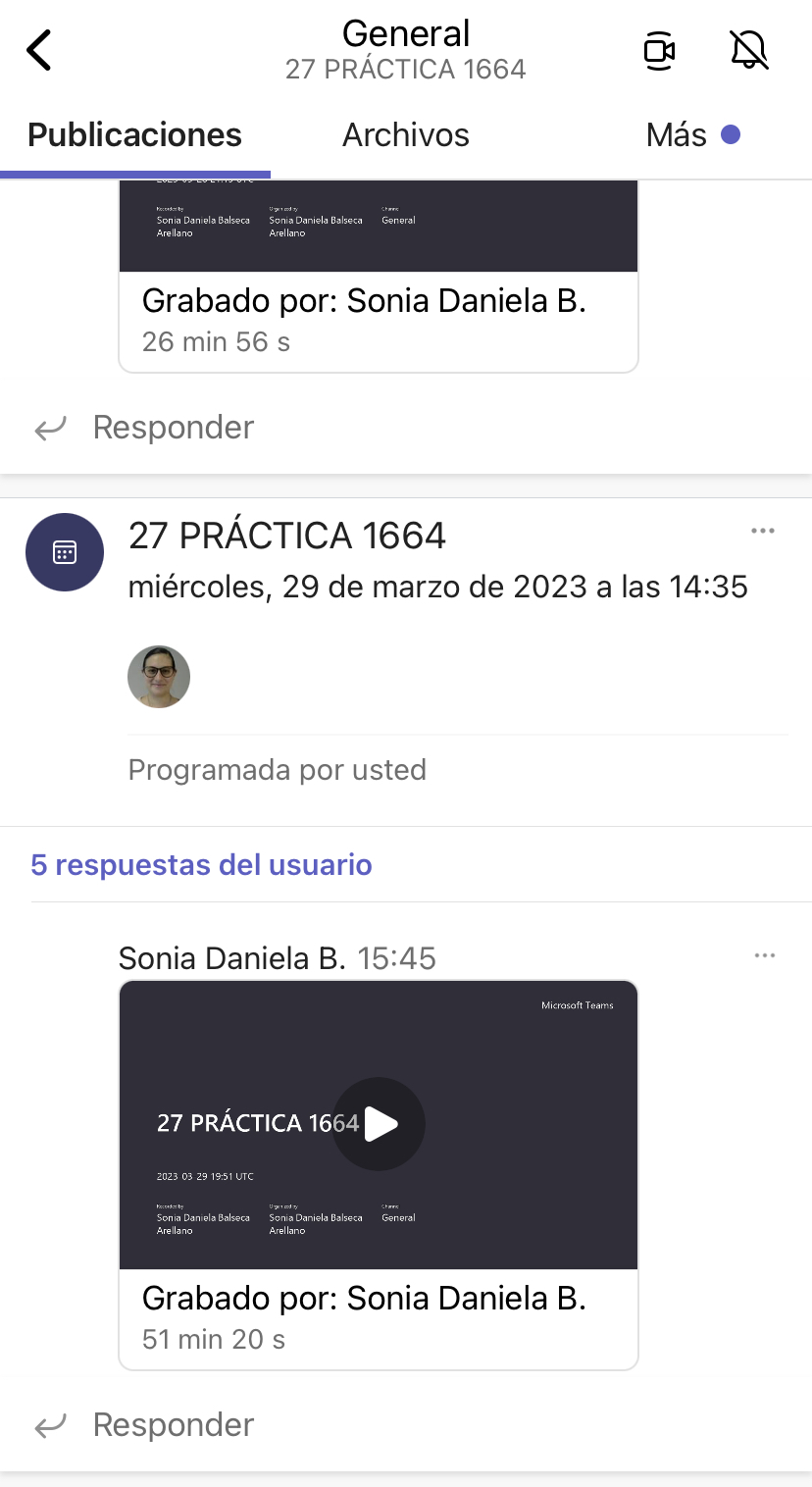Start a video meeting in this channel

[x=659, y=51]
